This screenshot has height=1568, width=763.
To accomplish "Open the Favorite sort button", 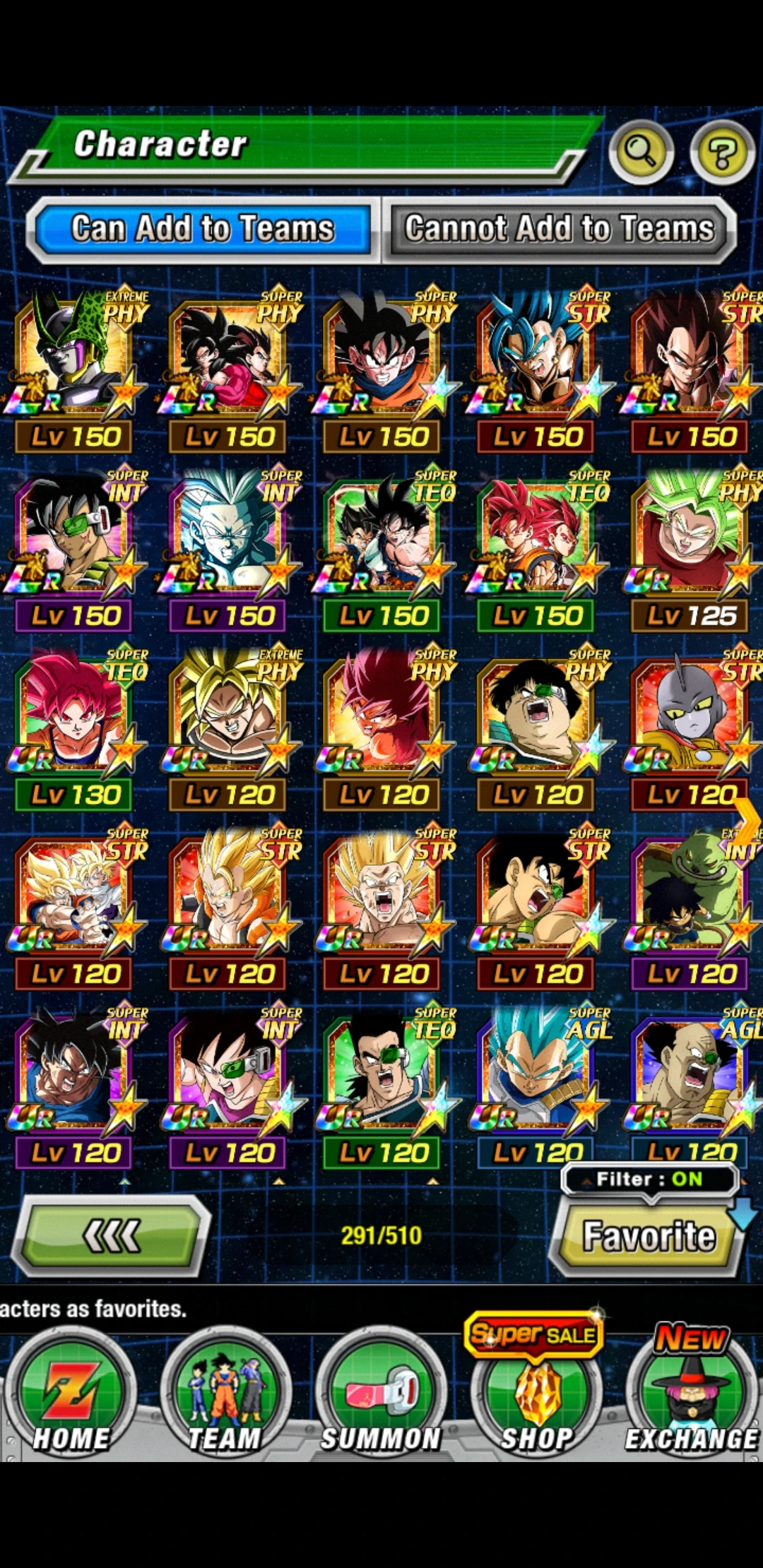I will click(649, 1237).
